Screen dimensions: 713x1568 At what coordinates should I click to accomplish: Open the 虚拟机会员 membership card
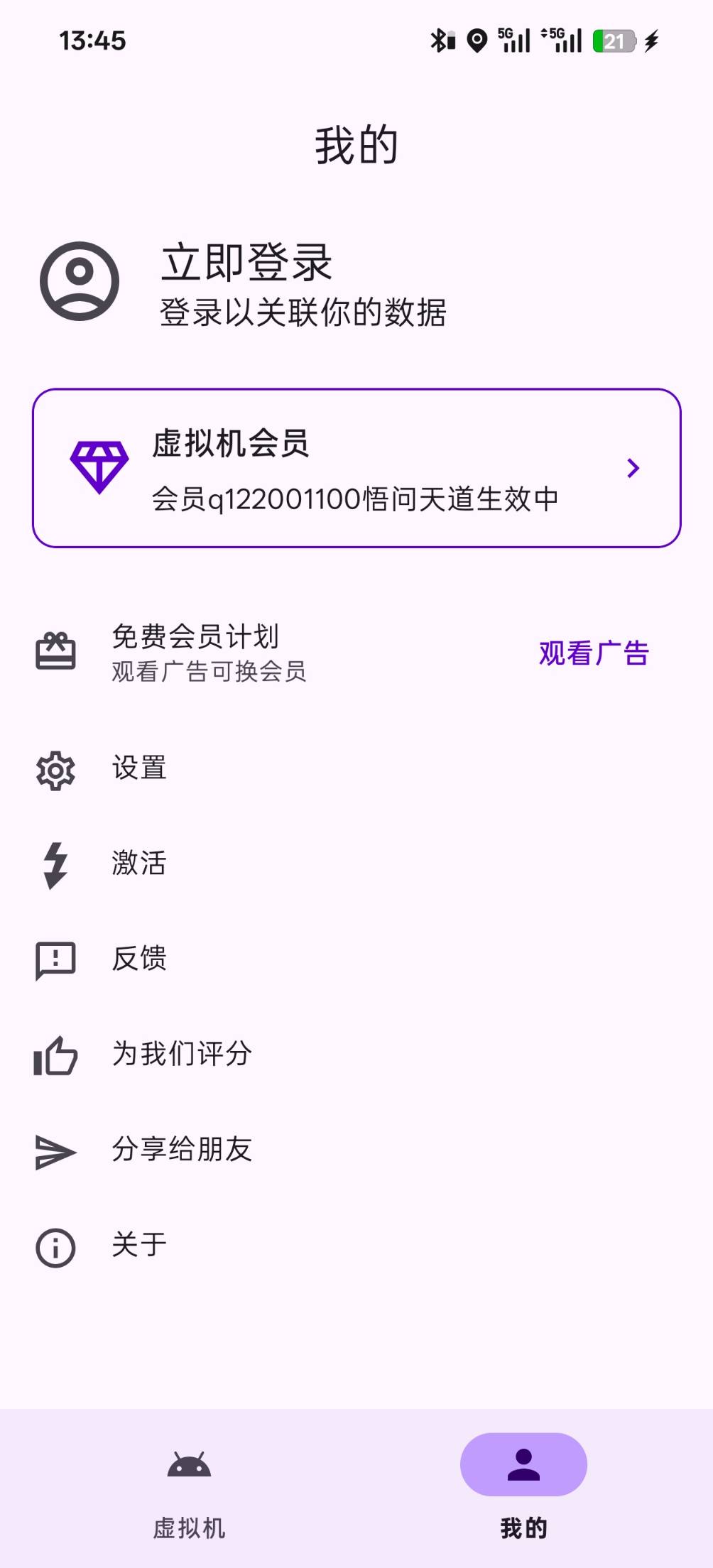point(356,468)
